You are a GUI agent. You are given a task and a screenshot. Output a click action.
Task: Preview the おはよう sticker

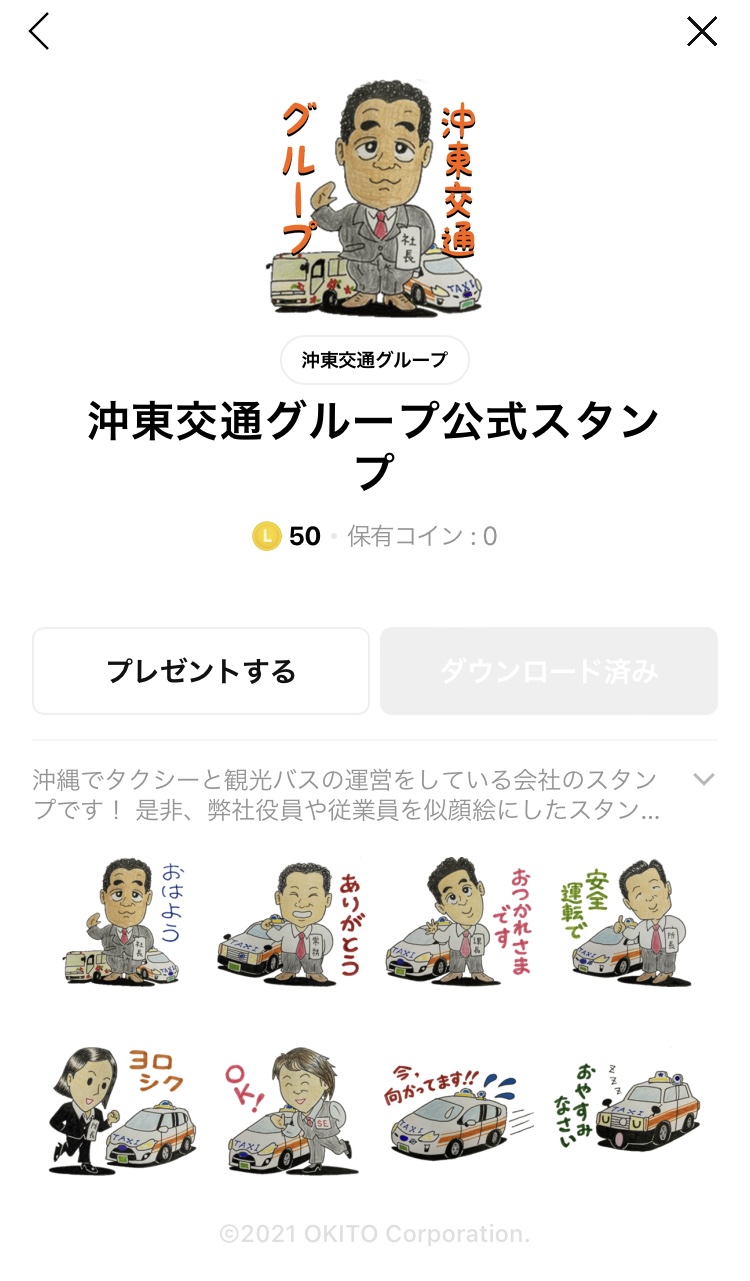coord(121,922)
